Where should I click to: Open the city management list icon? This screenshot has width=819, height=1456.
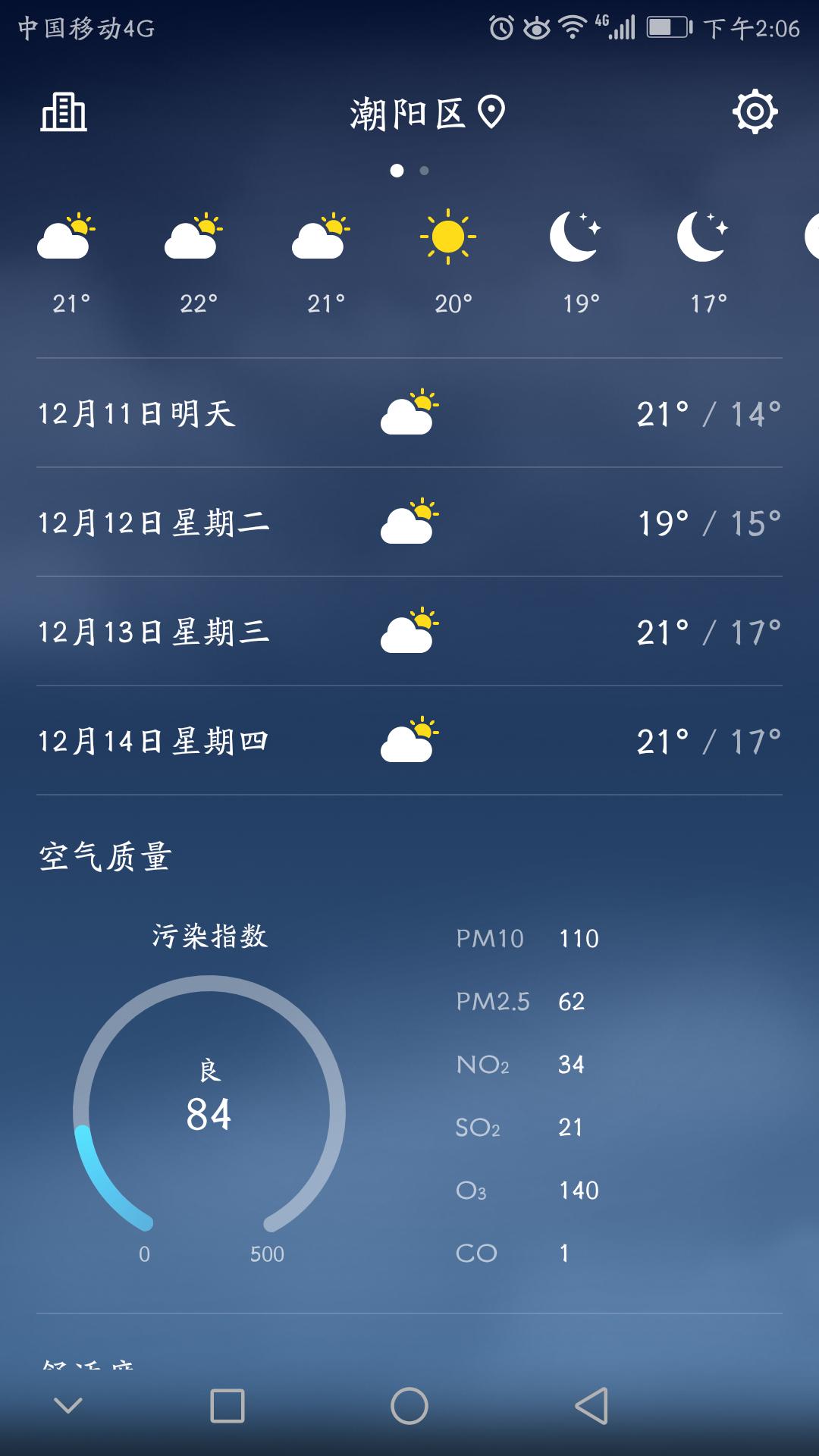pyautogui.click(x=64, y=113)
